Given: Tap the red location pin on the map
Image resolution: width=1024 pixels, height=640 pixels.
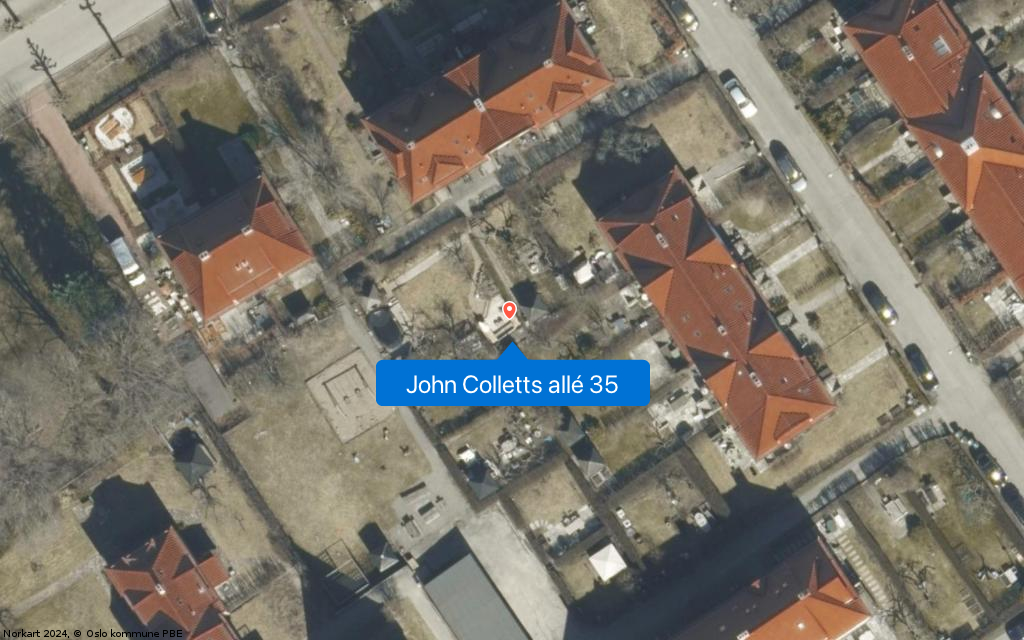Looking at the screenshot, I should (x=509, y=310).
